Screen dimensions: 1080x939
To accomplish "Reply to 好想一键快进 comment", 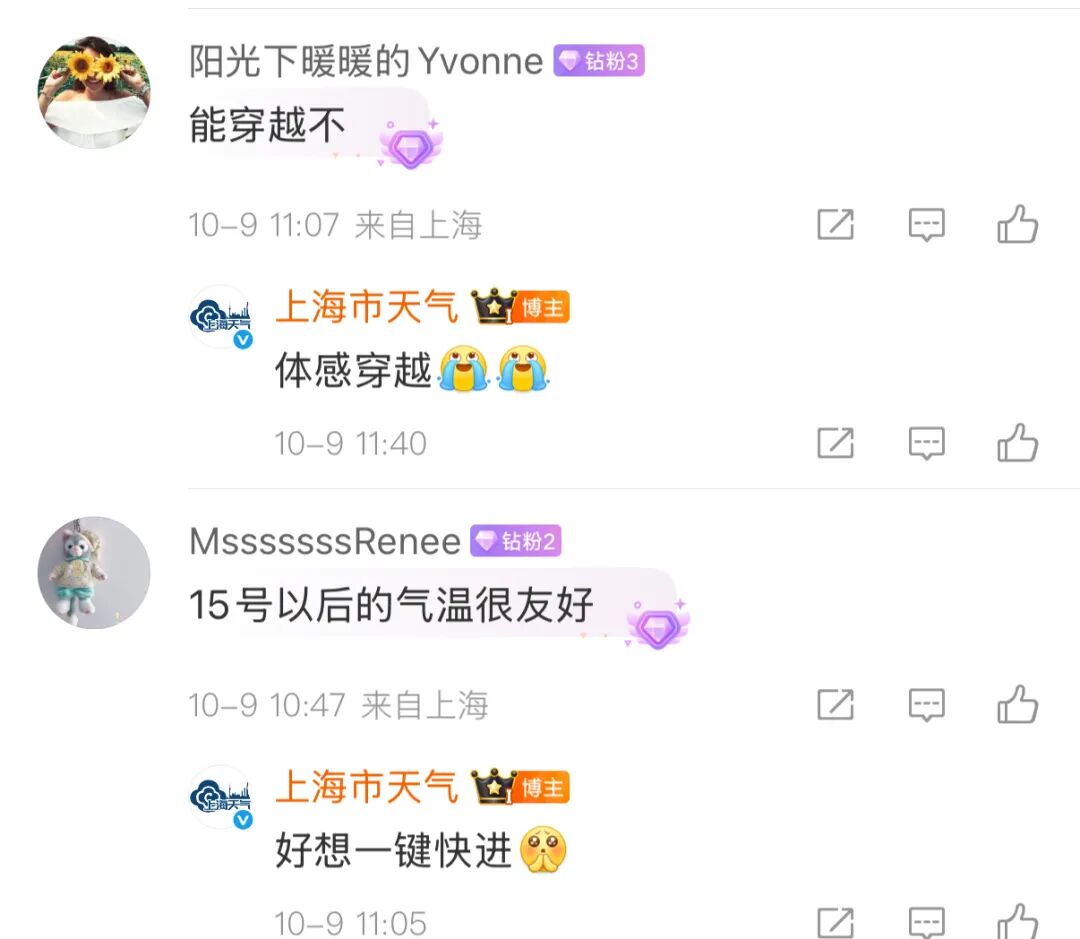I will tap(926, 922).
